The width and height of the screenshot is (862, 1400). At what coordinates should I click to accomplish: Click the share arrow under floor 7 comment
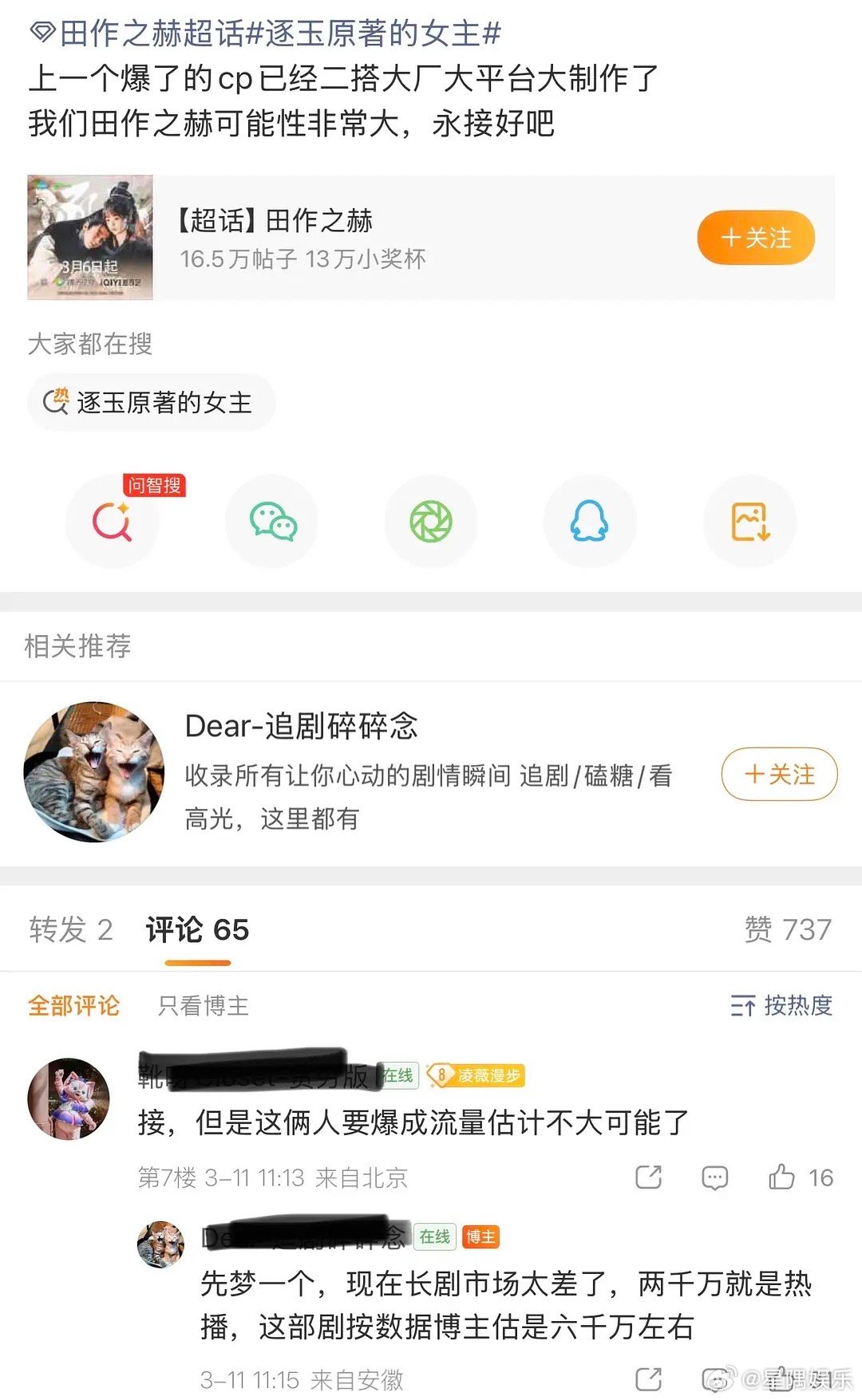point(649,1176)
